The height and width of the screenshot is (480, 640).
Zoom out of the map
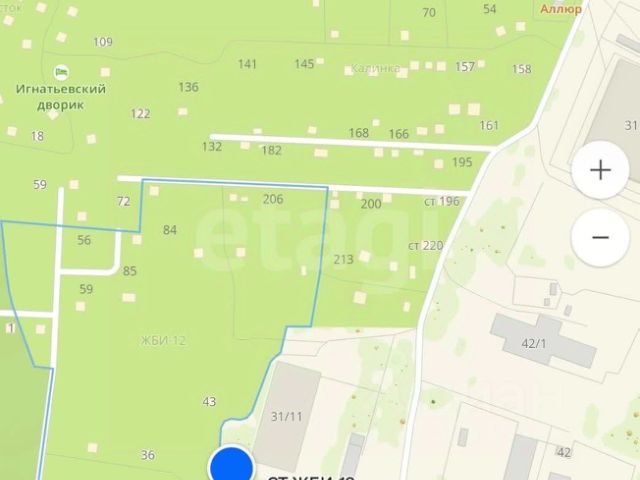click(600, 237)
